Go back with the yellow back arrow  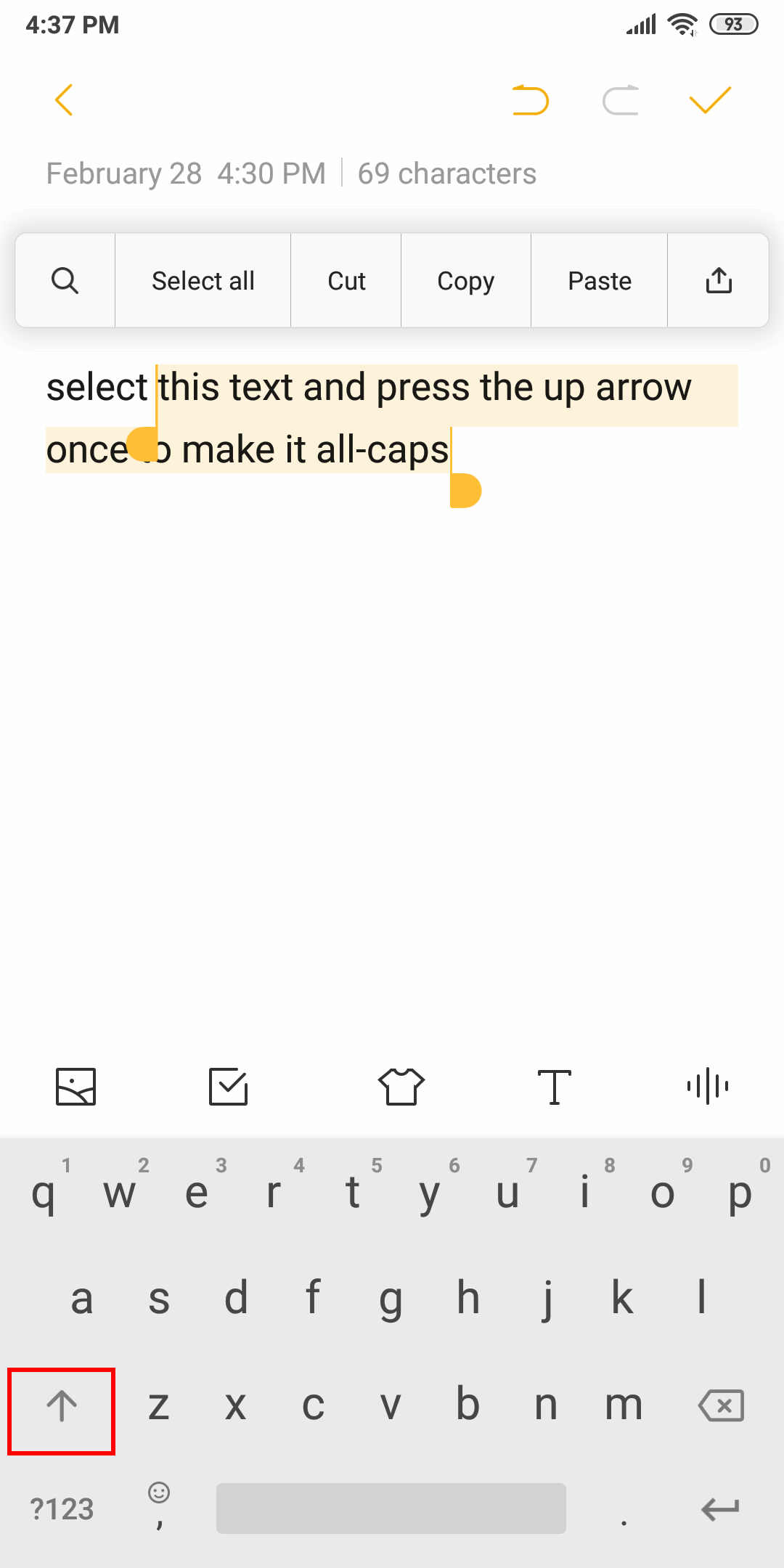pos(65,100)
